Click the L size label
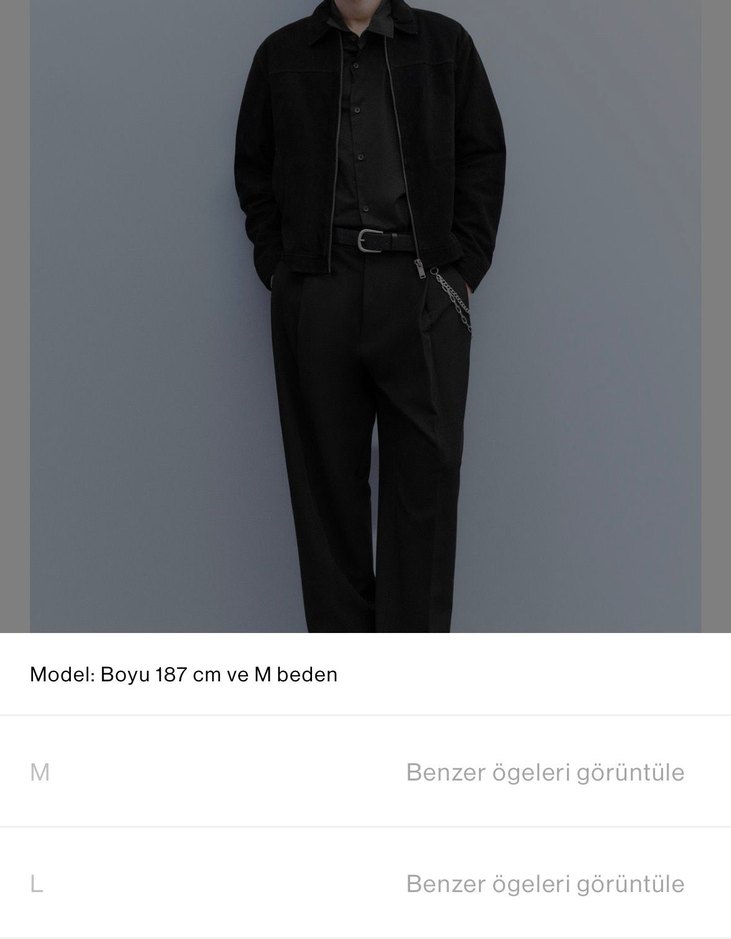This screenshot has width=731, height=939. [x=38, y=884]
